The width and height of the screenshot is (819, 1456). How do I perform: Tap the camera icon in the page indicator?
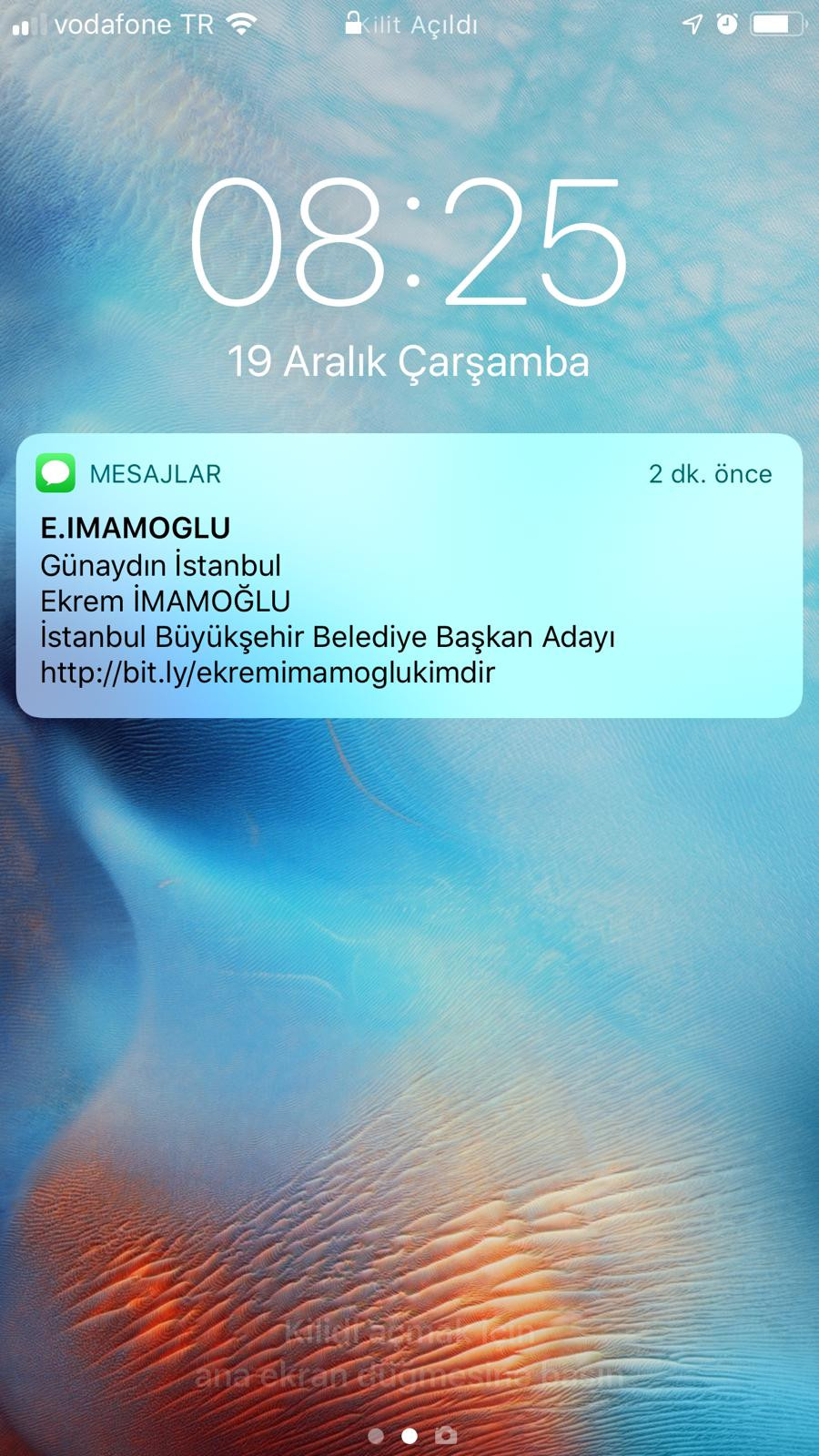click(x=446, y=1435)
